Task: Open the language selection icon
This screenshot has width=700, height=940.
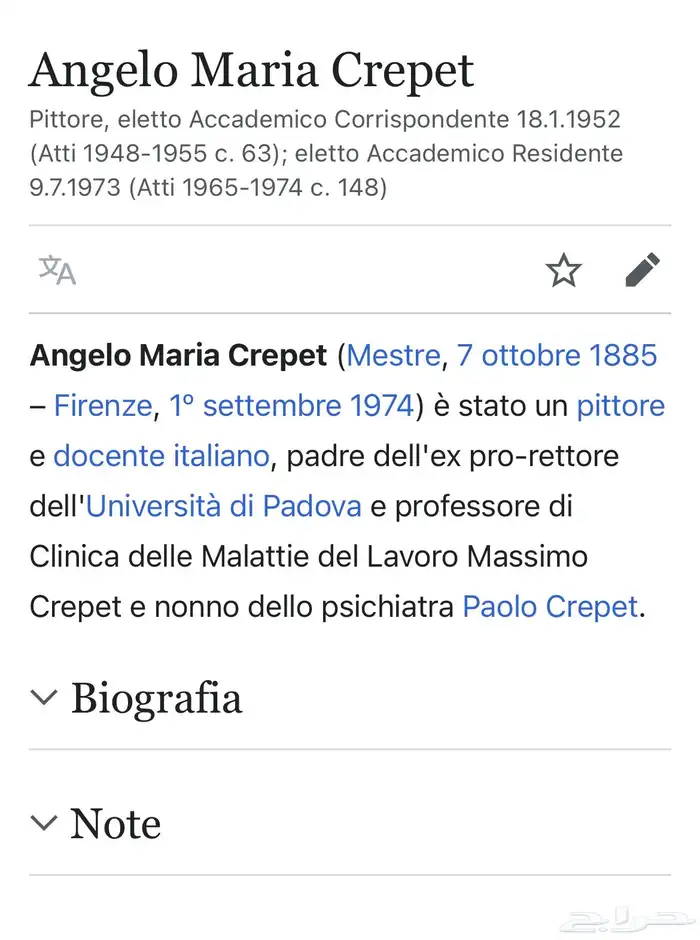Action: [57, 270]
